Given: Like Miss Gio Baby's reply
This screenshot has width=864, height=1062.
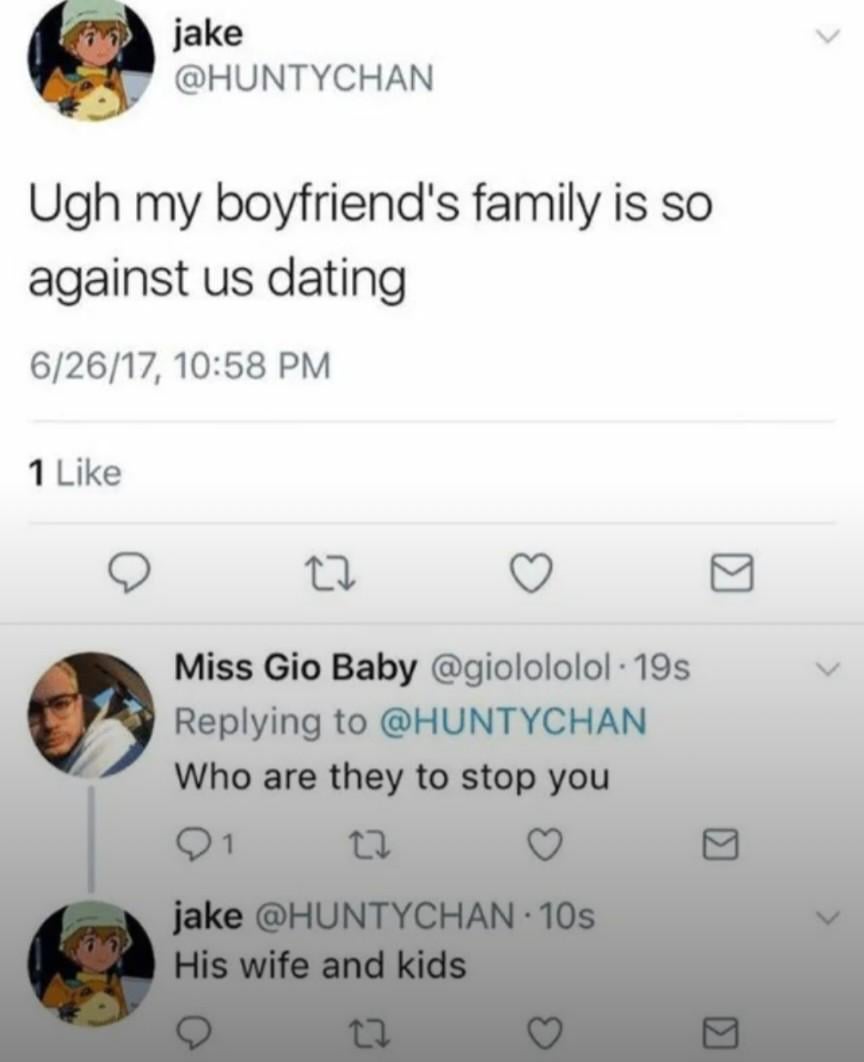Looking at the screenshot, I should [x=543, y=847].
